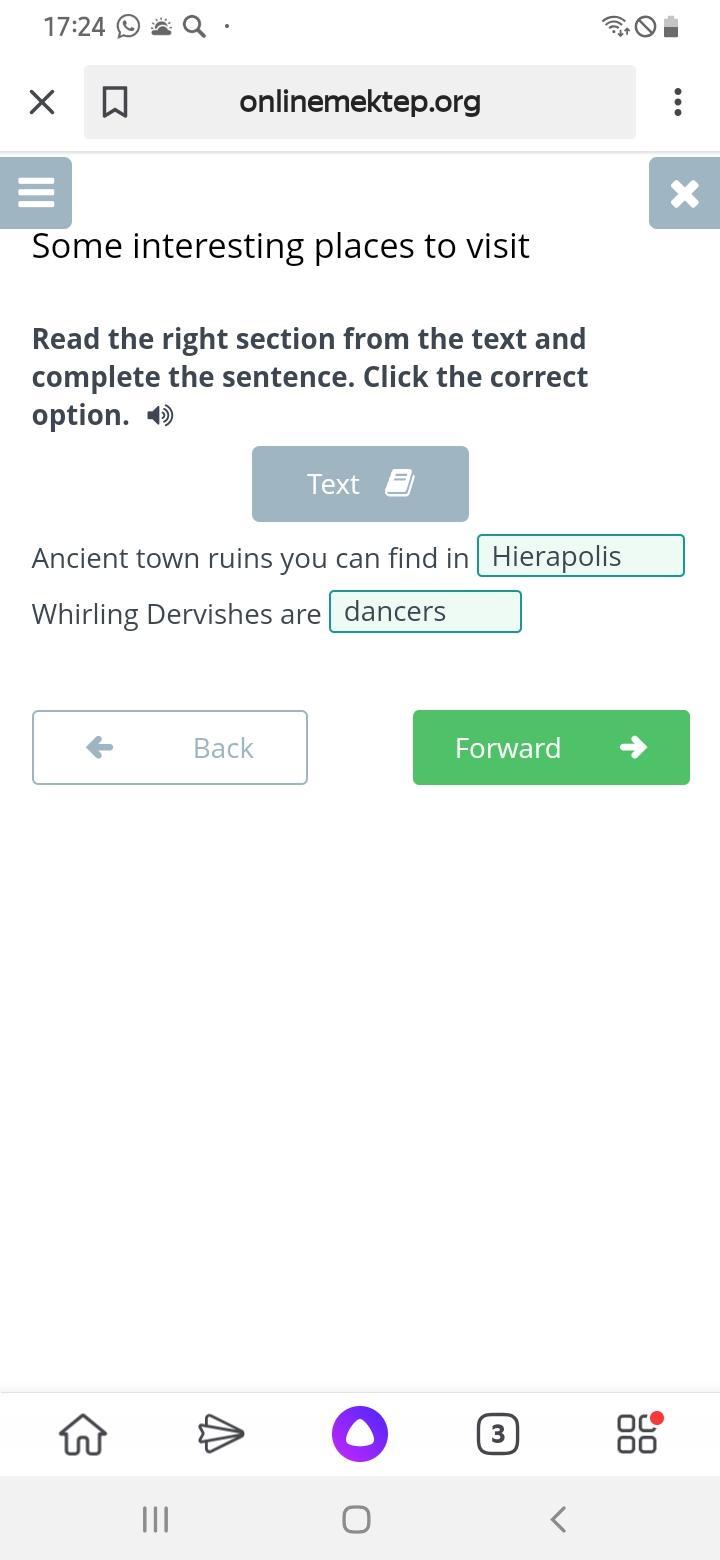Tap Forward to continue
Screen dimensions: 720x1560
tap(551, 748)
